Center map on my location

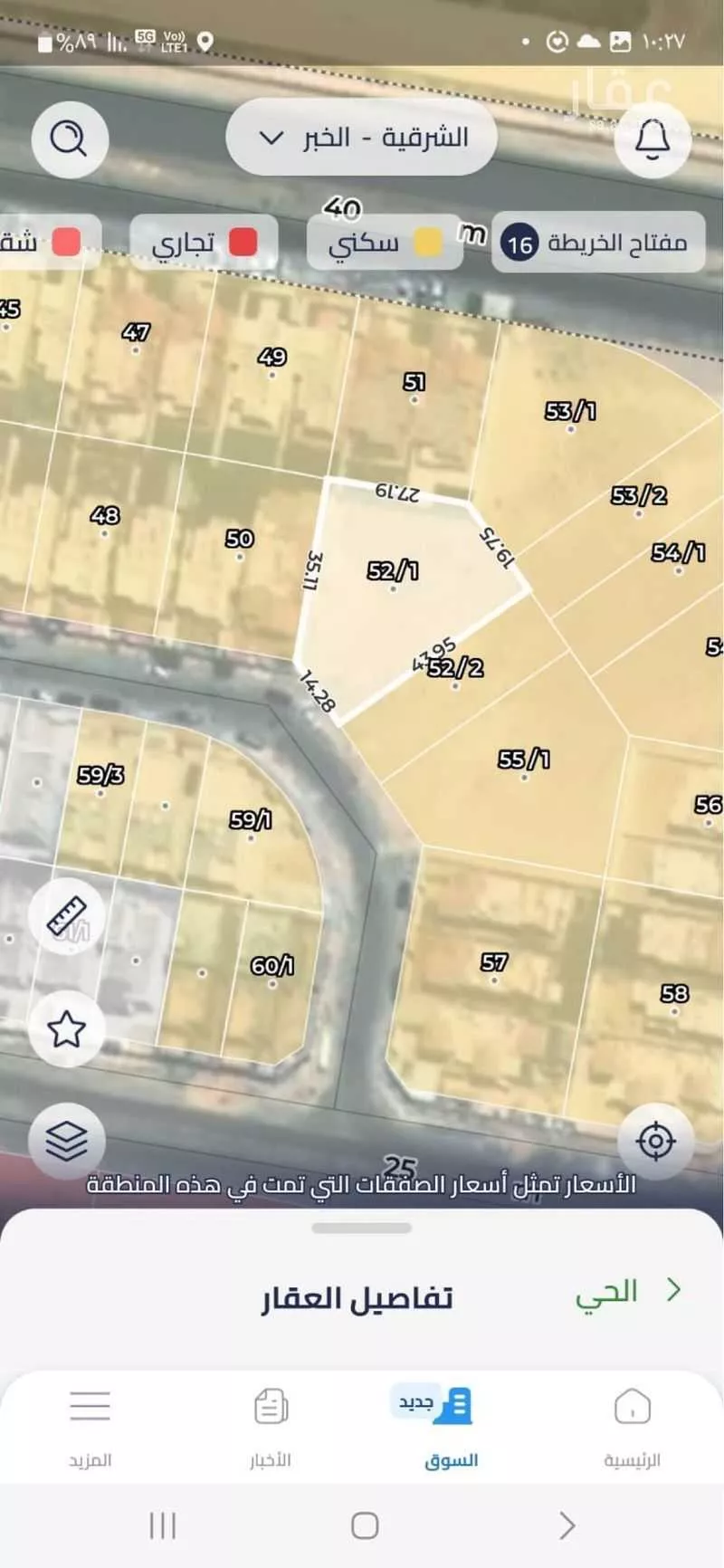pyautogui.click(x=655, y=1141)
